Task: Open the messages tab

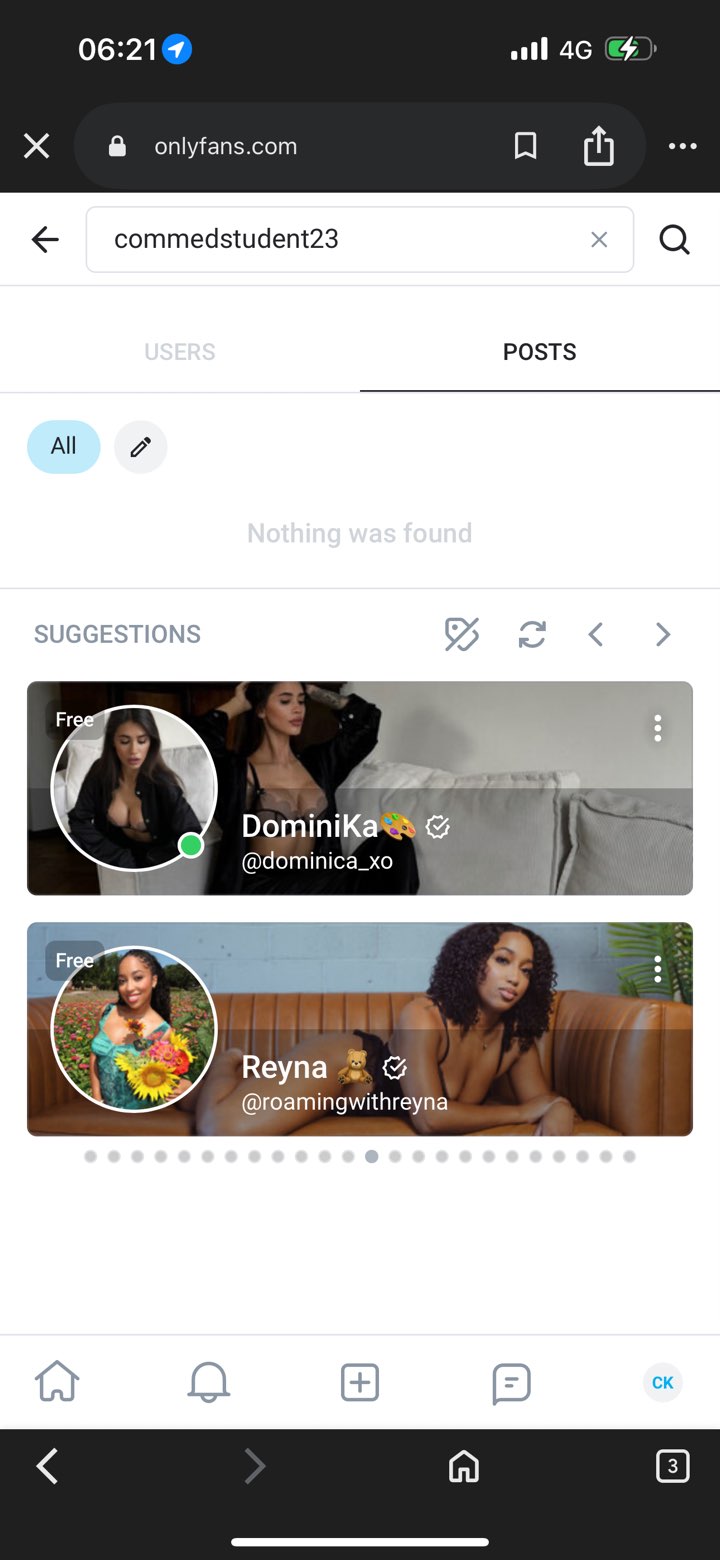Action: coord(511,1383)
